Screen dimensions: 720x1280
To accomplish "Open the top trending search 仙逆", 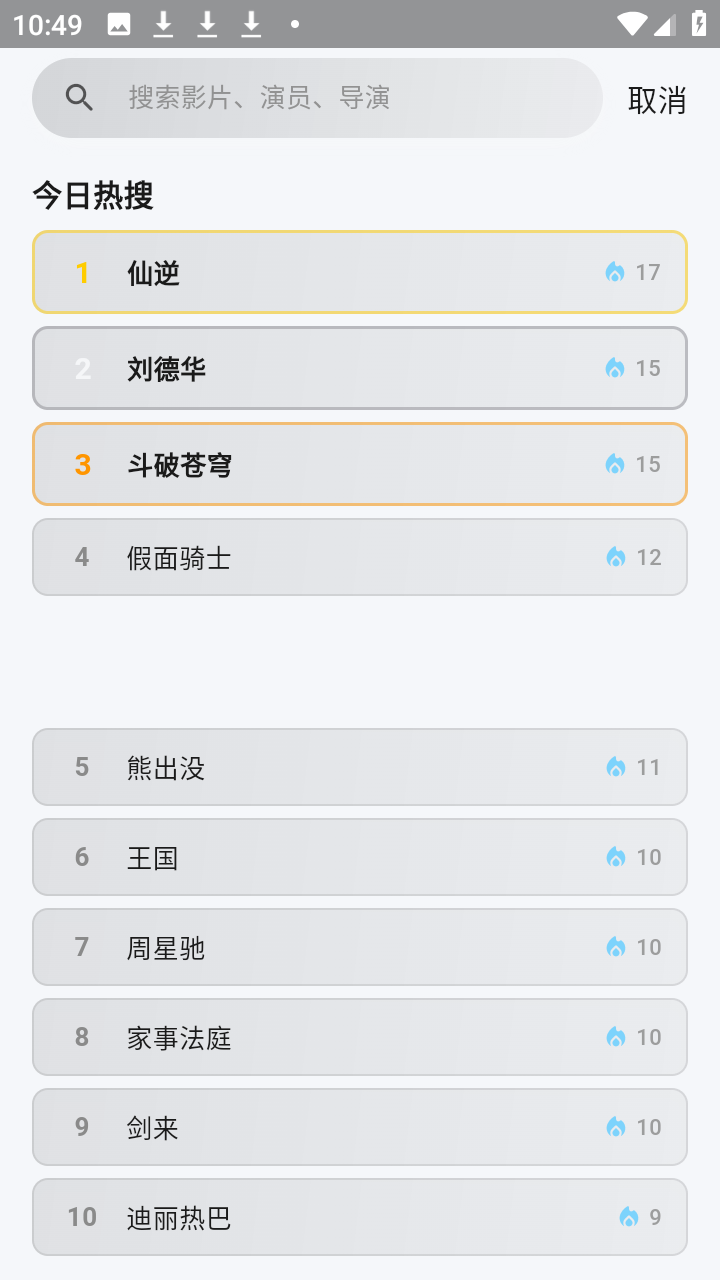I will [359, 271].
